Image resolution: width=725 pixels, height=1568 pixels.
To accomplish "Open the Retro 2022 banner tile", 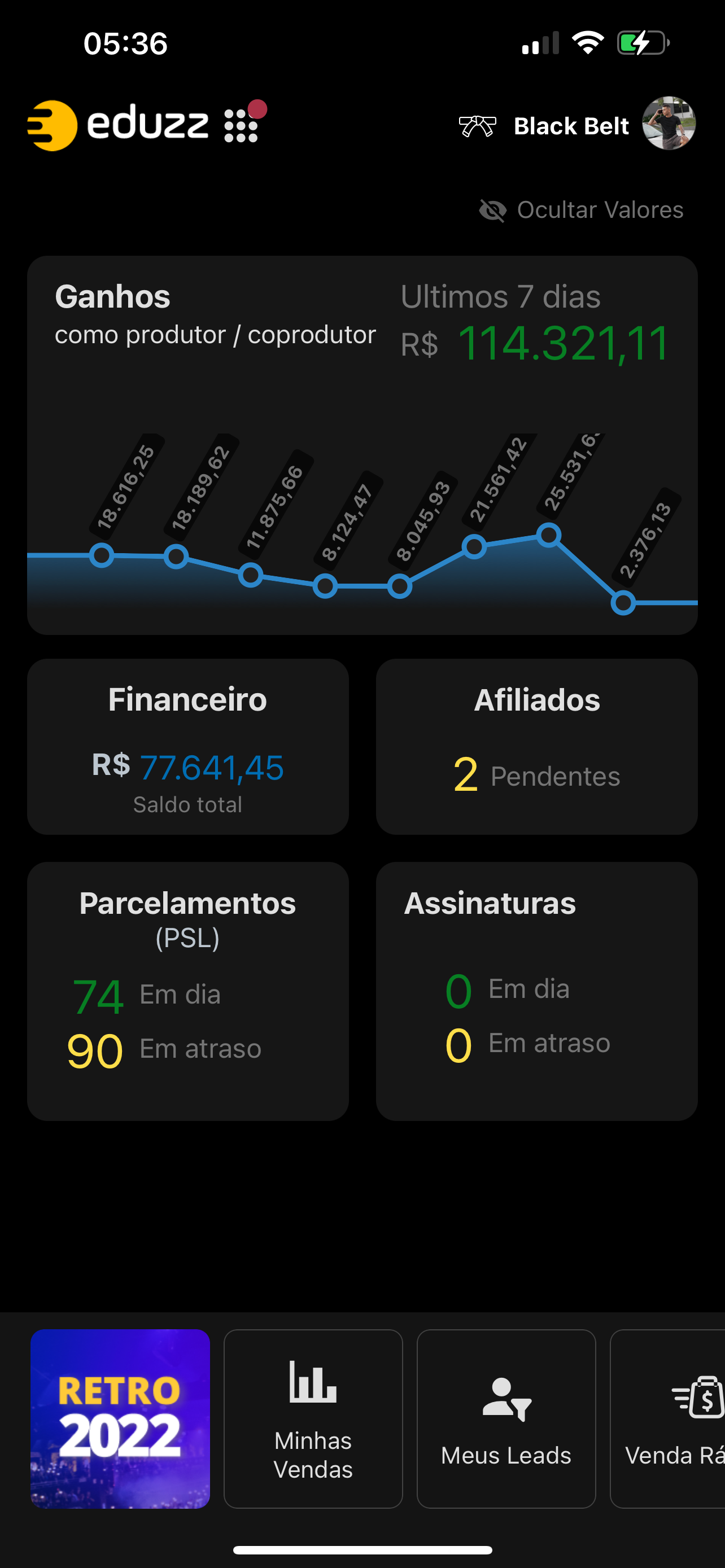I will coord(120,1418).
